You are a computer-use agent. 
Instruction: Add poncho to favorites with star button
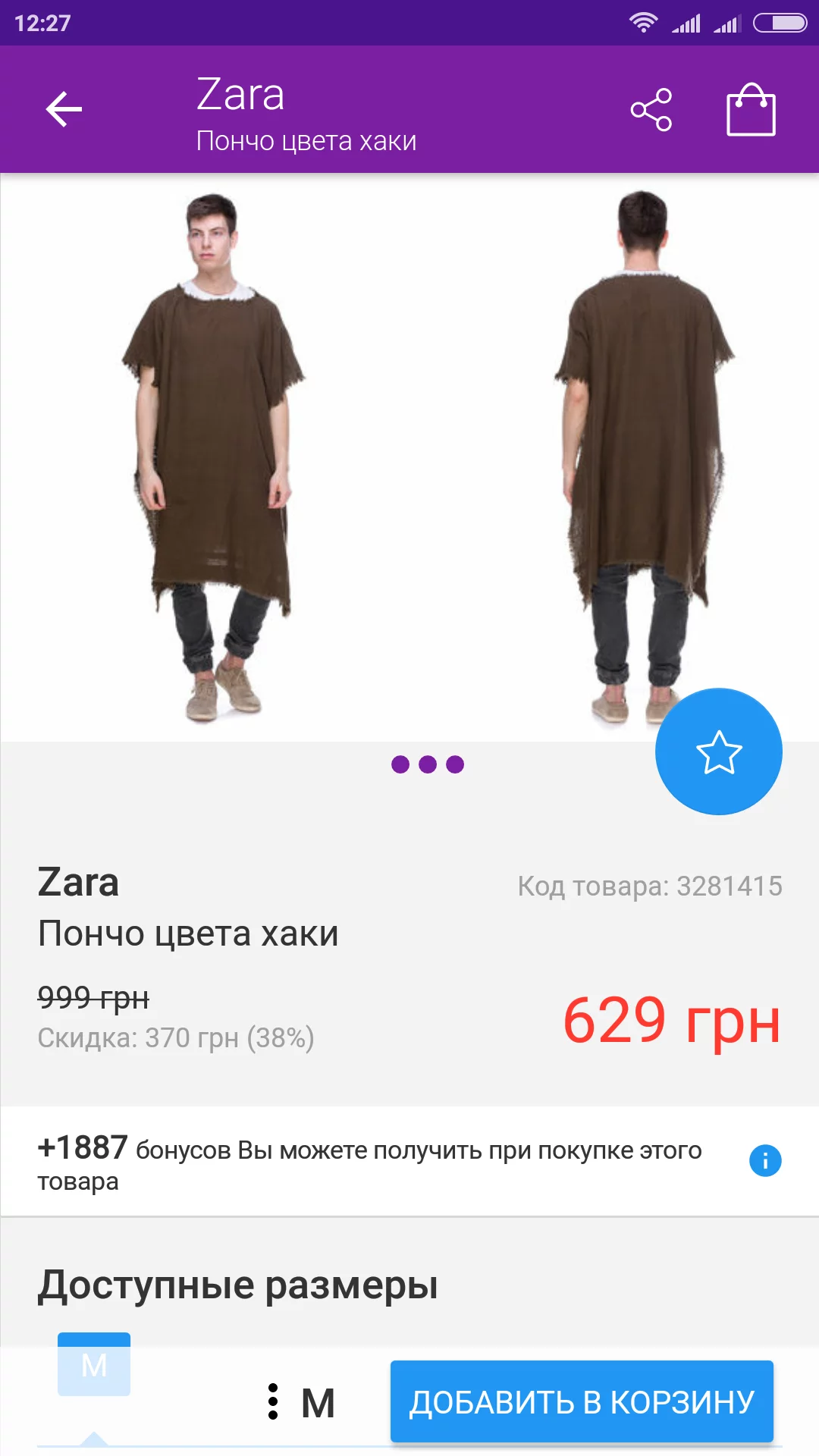tap(718, 752)
